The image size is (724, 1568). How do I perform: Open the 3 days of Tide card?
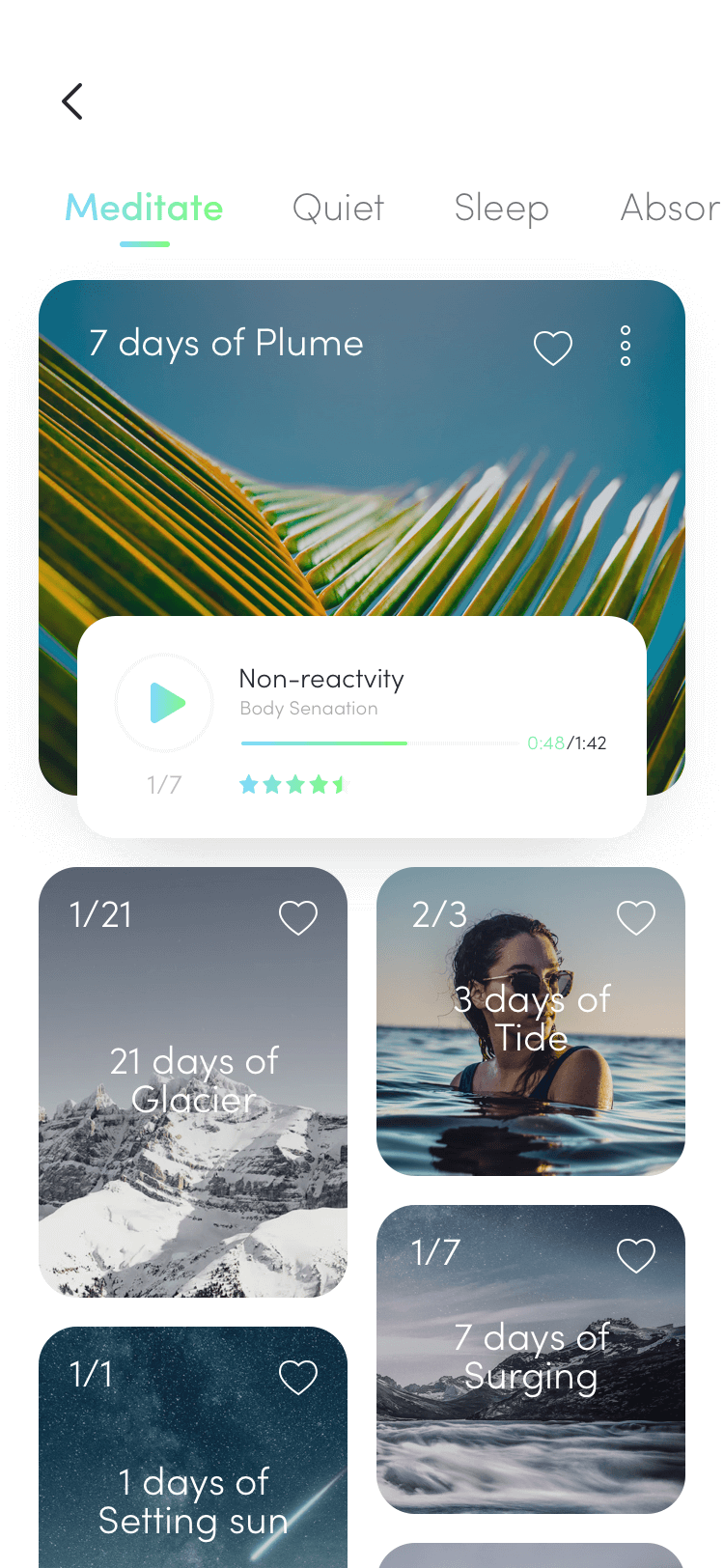pyautogui.click(x=531, y=1022)
